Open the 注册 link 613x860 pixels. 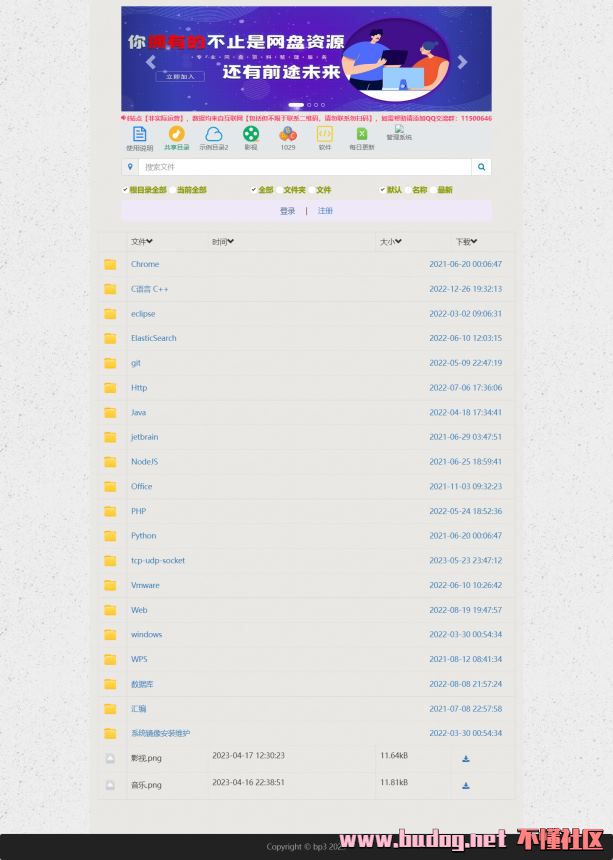[x=325, y=211]
